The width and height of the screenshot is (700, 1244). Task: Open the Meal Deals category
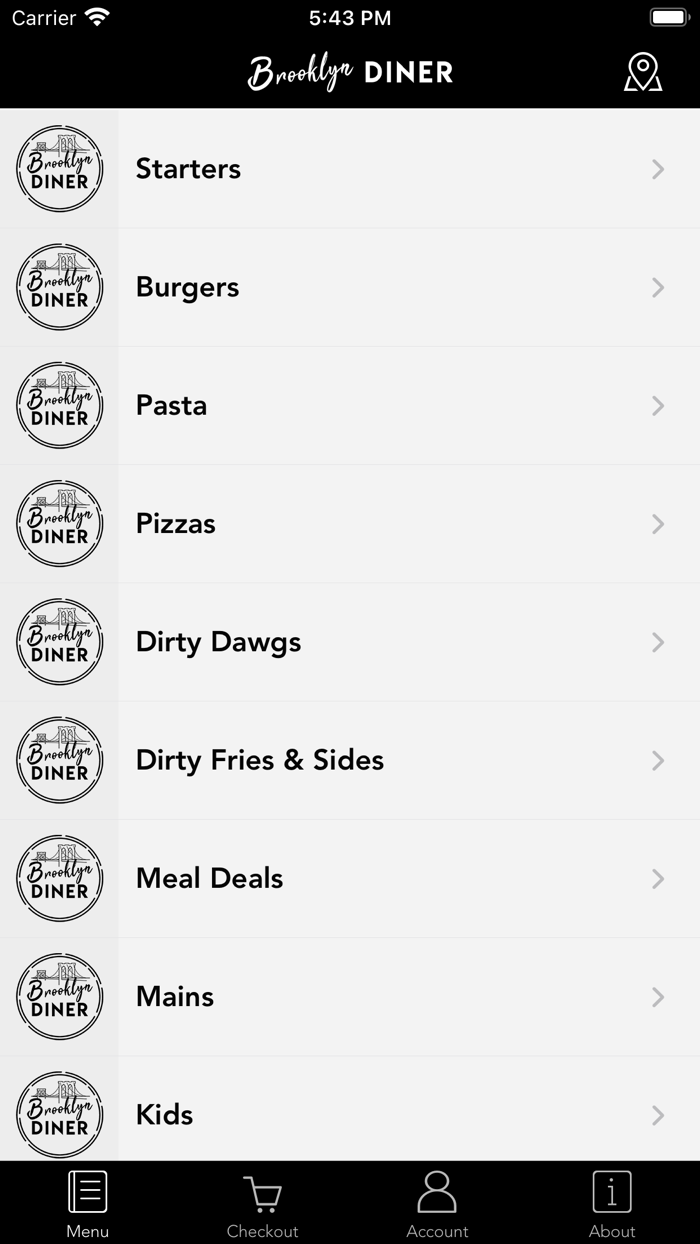click(x=350, y=878)
